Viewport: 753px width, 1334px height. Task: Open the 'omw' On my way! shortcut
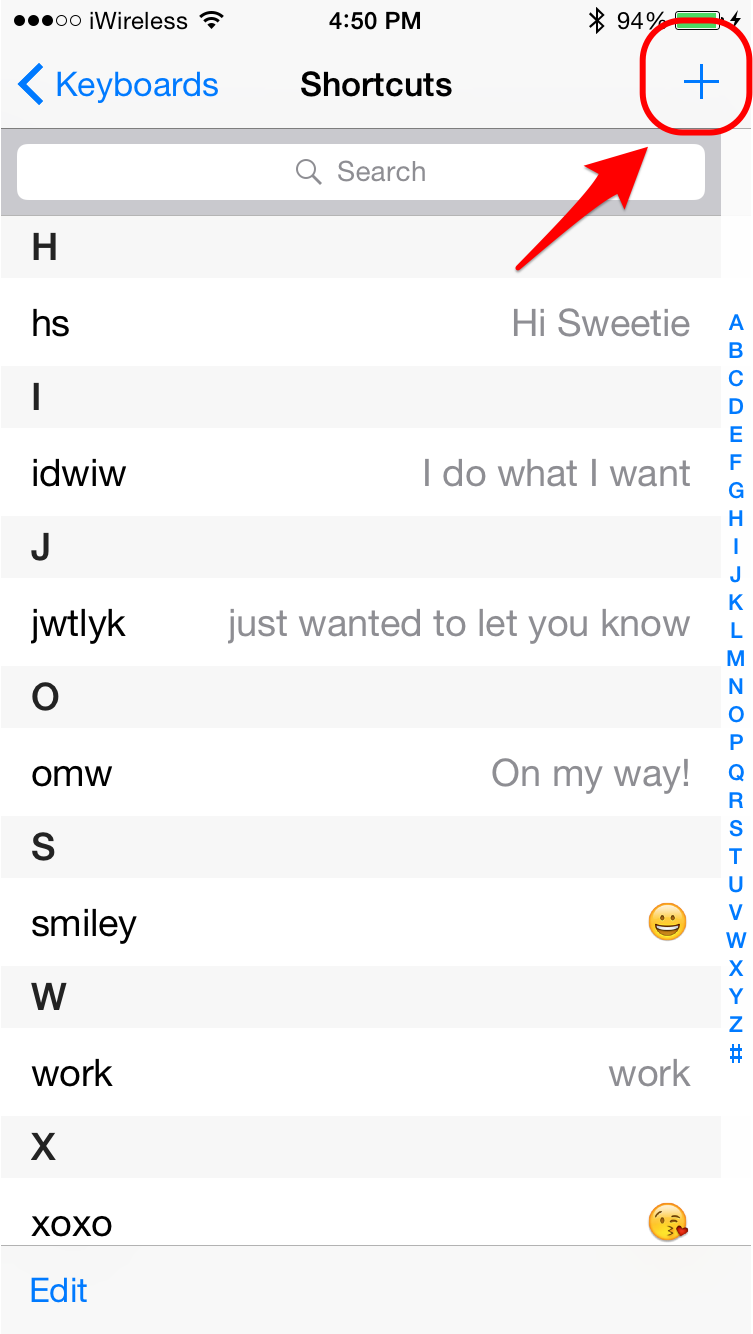coord(360,773)
